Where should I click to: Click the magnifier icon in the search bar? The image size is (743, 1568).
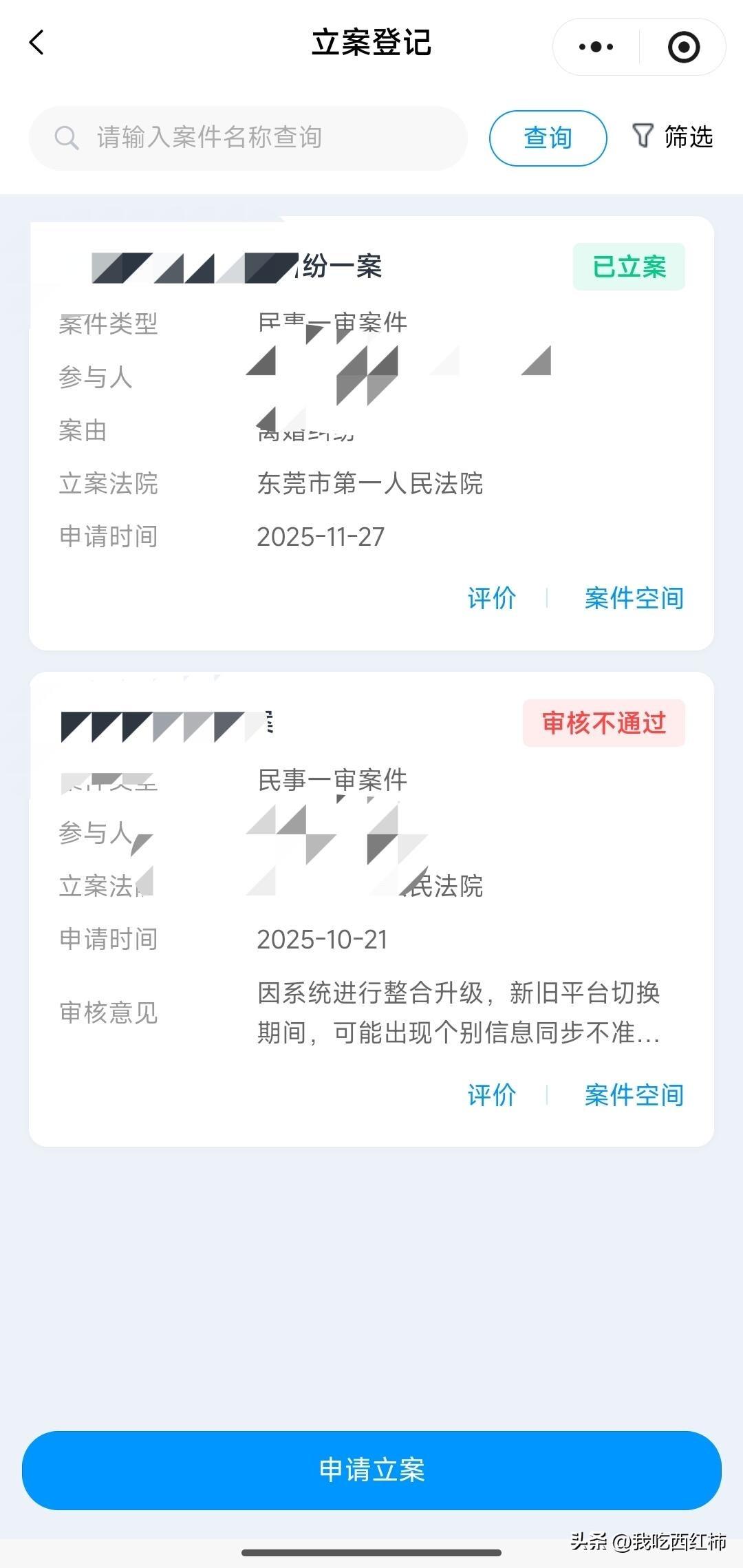tap(66, 137)
